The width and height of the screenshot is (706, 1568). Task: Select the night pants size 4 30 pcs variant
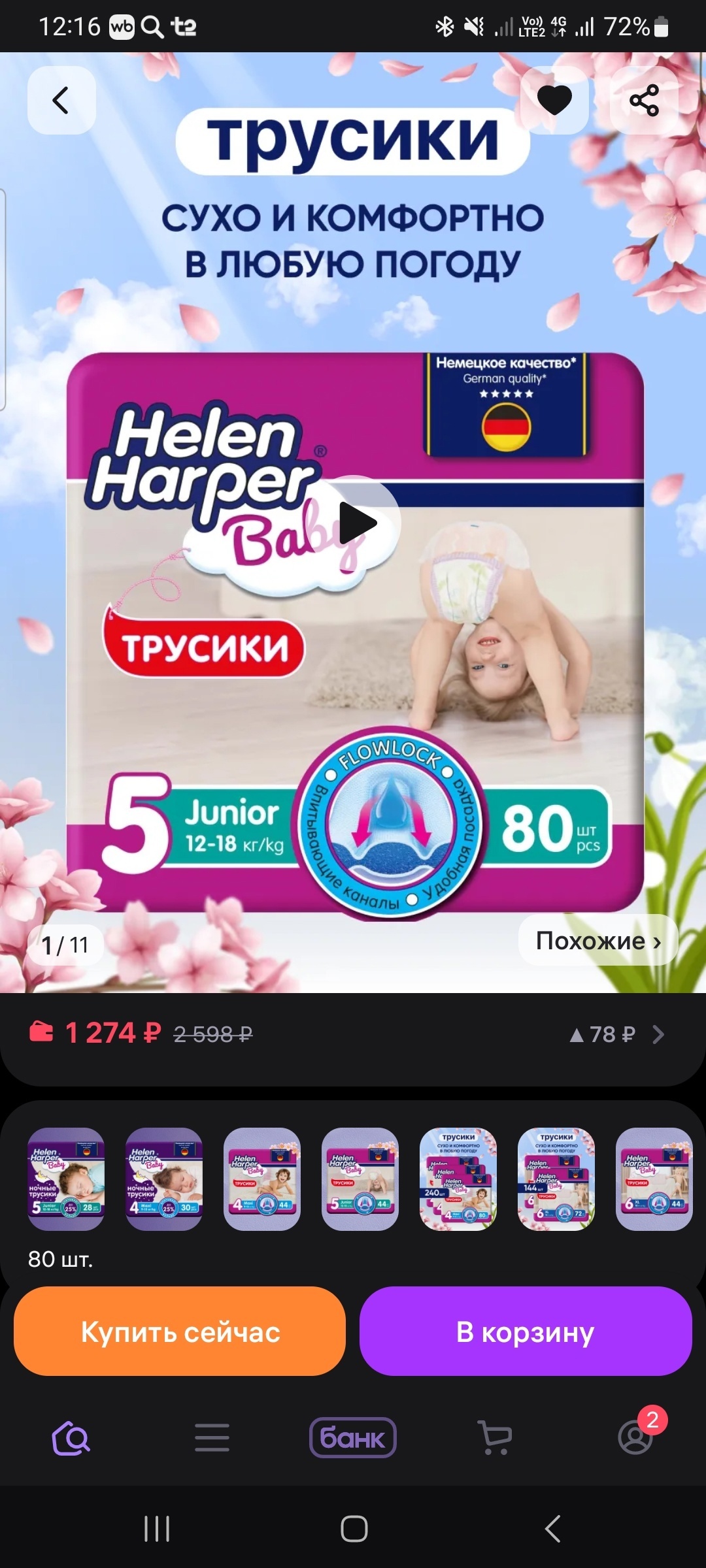point(163,1179)
